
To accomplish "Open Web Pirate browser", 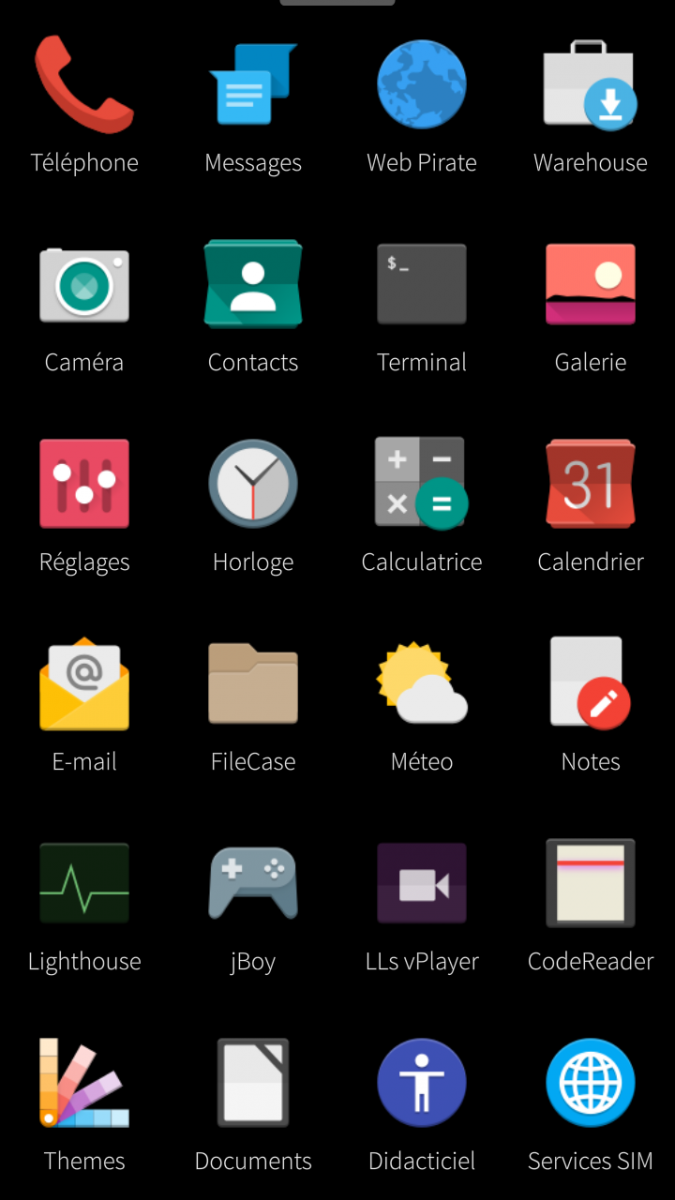I will click(x=422, y=85).
